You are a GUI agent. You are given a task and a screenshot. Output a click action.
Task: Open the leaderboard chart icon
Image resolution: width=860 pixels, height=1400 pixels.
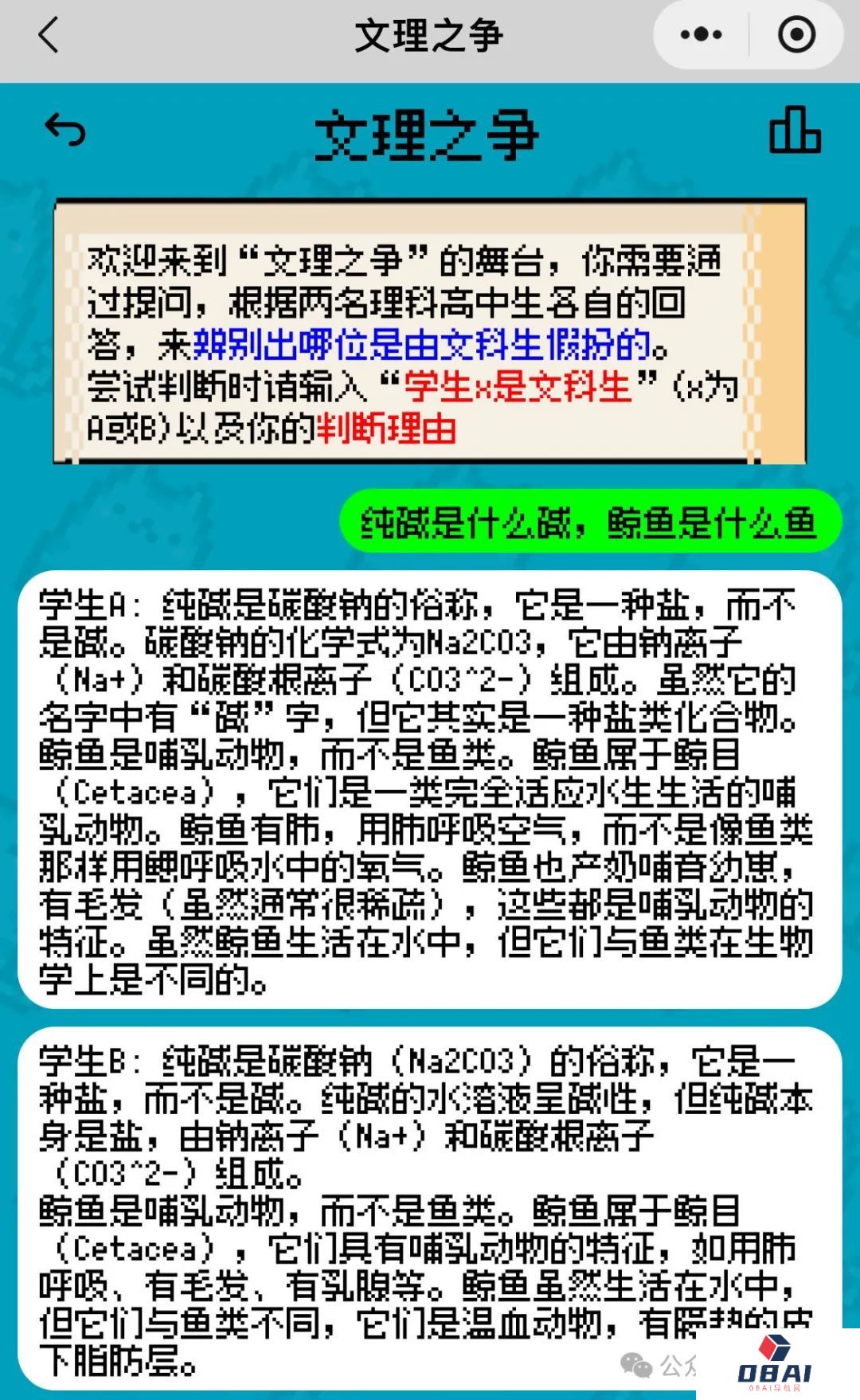coord(794,131)
